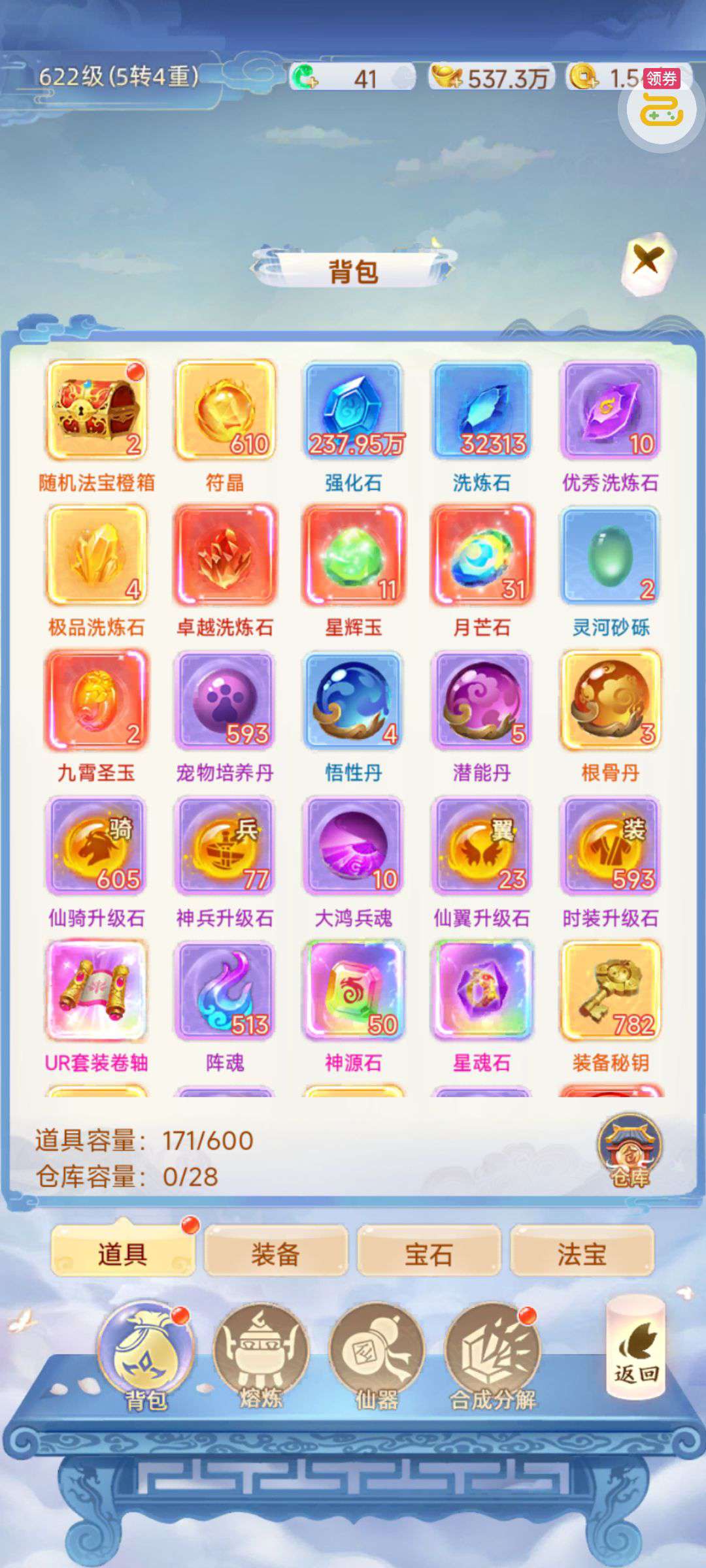Select the 道具 tab
The width and height of the screenshot is (706, 1568).
click(x=123, y=1254)
